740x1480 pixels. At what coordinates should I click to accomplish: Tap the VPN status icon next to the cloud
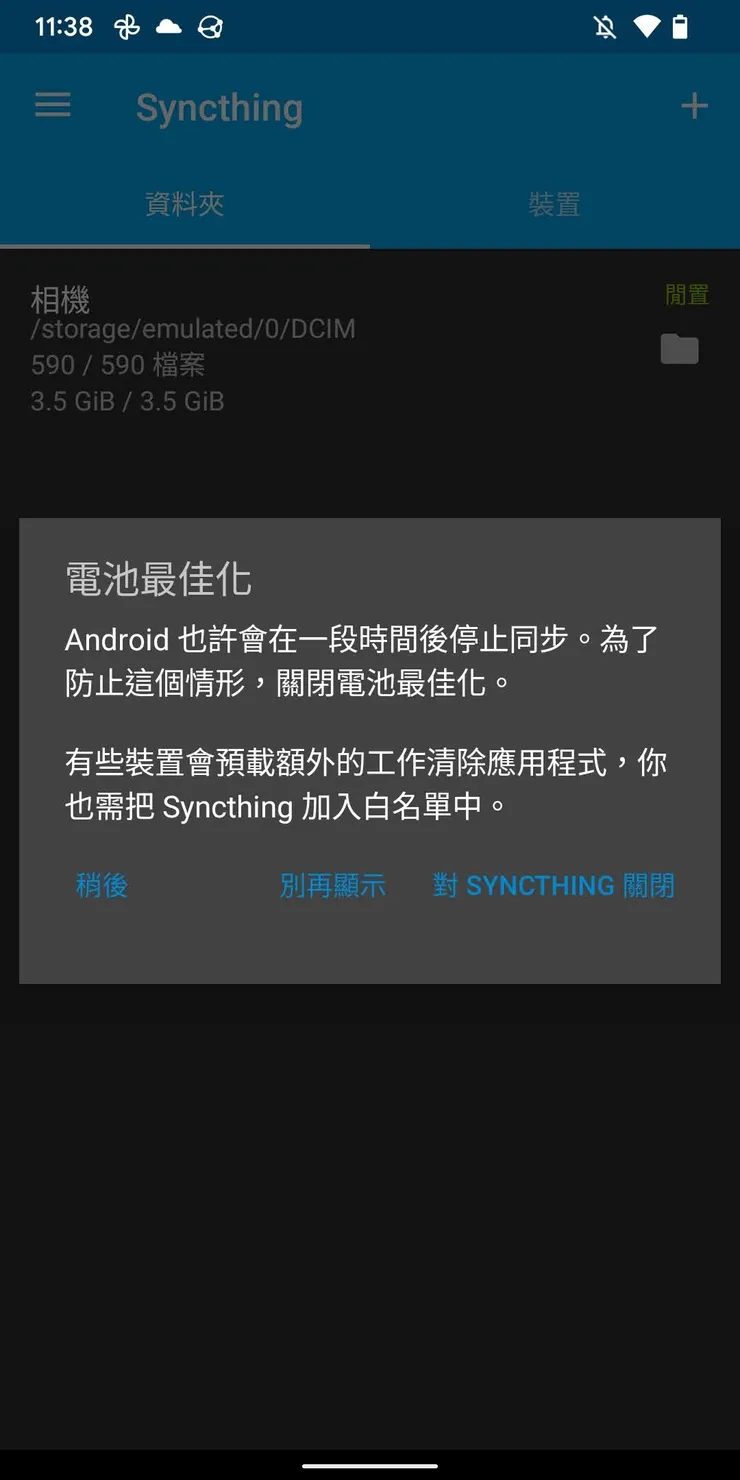pos(210,27)
